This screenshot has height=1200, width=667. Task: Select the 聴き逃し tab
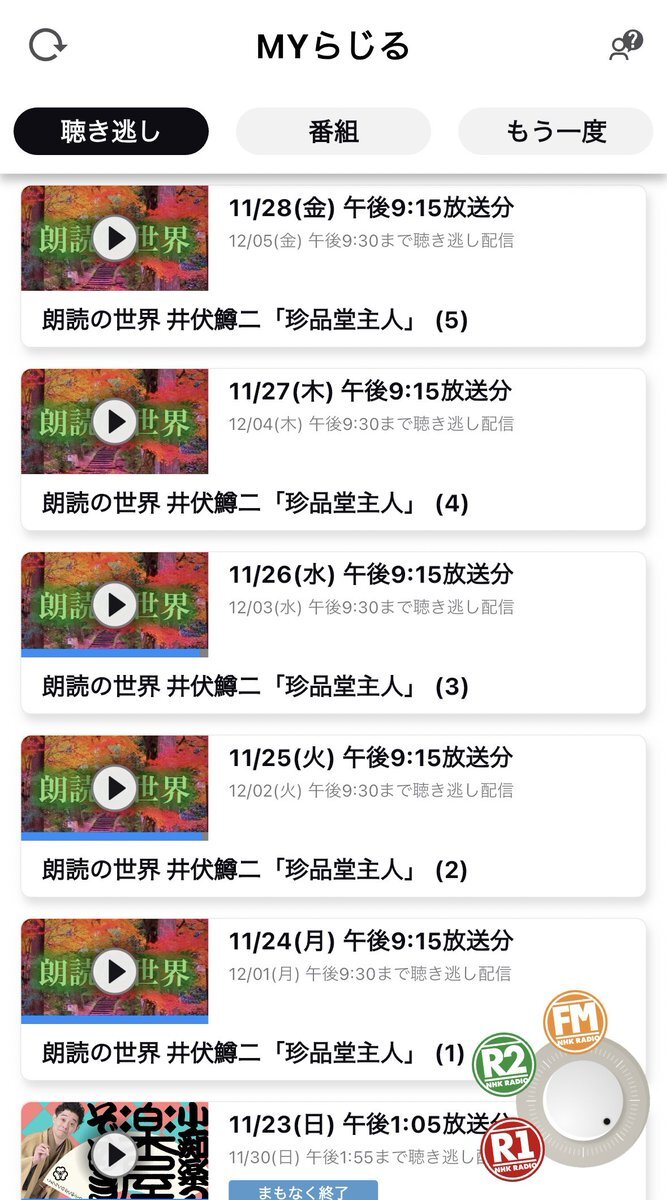click(x=111, y=131)
